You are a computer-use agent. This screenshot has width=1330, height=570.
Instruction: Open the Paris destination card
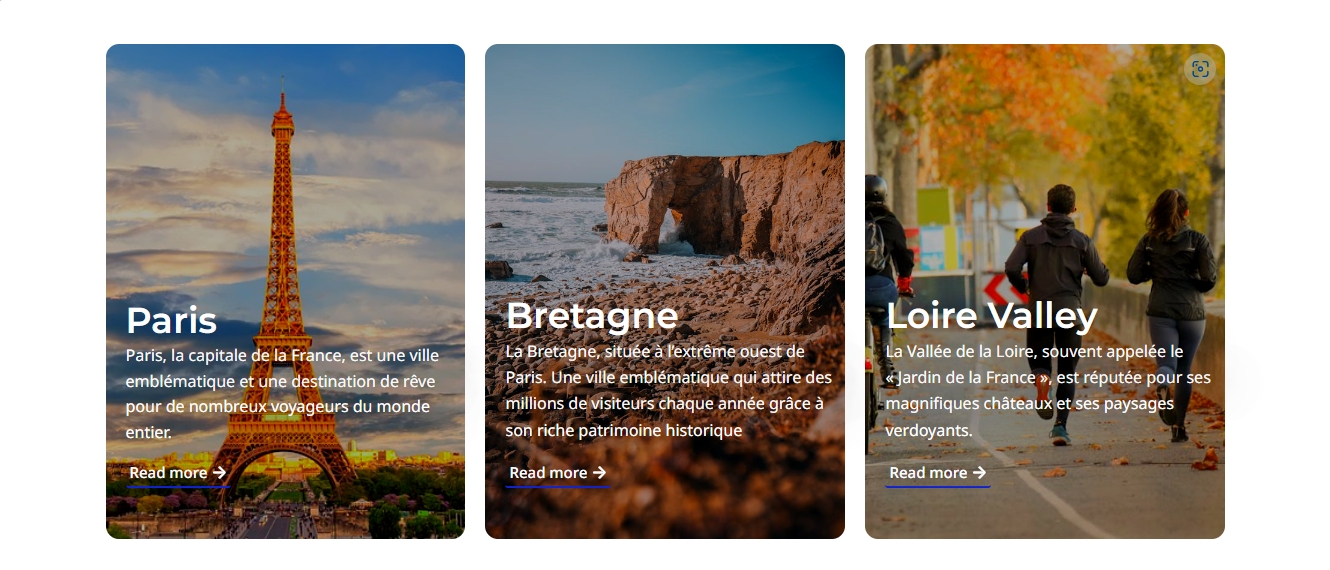tap(285, 200)
